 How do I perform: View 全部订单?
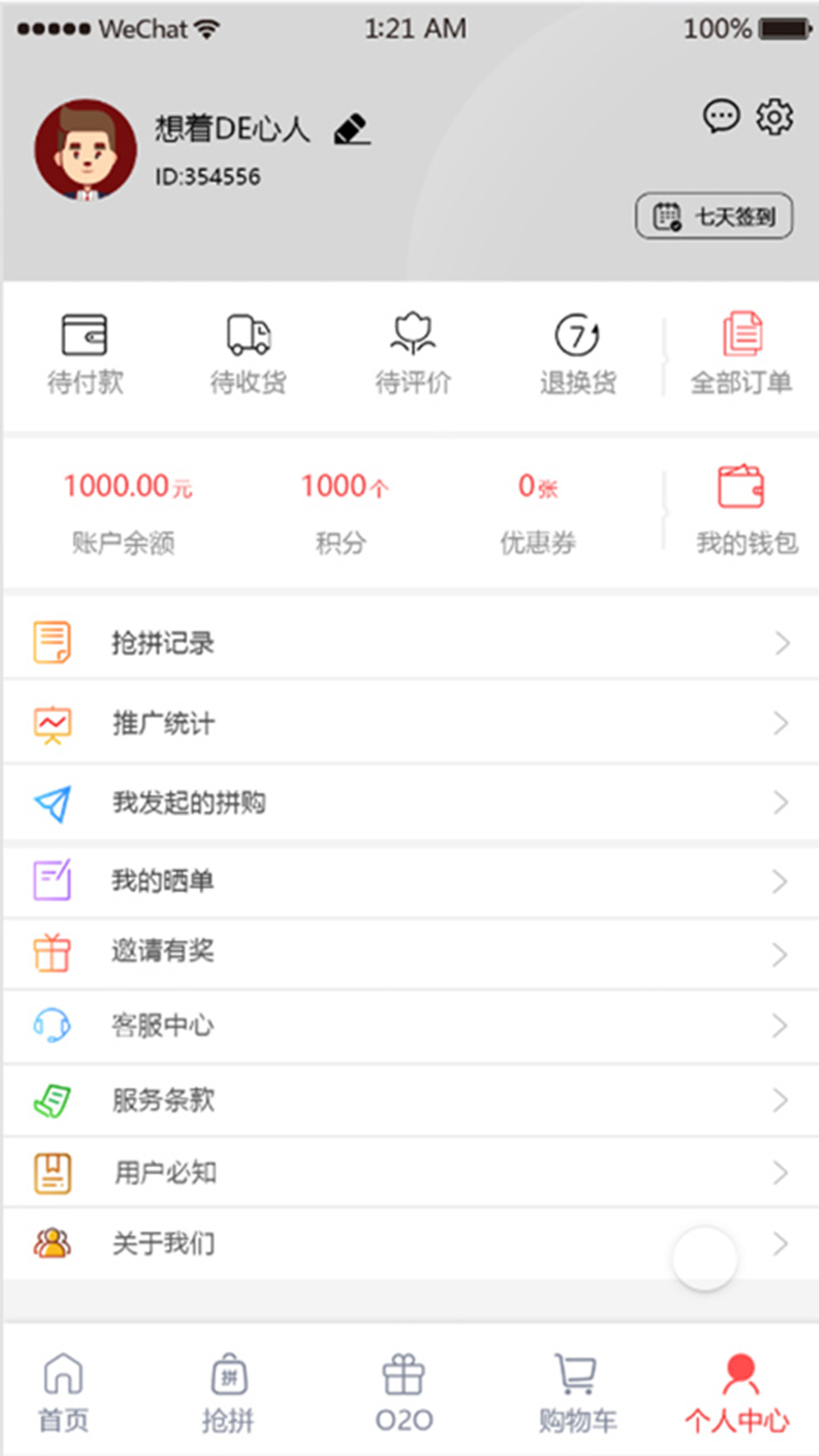click(742, 355)
